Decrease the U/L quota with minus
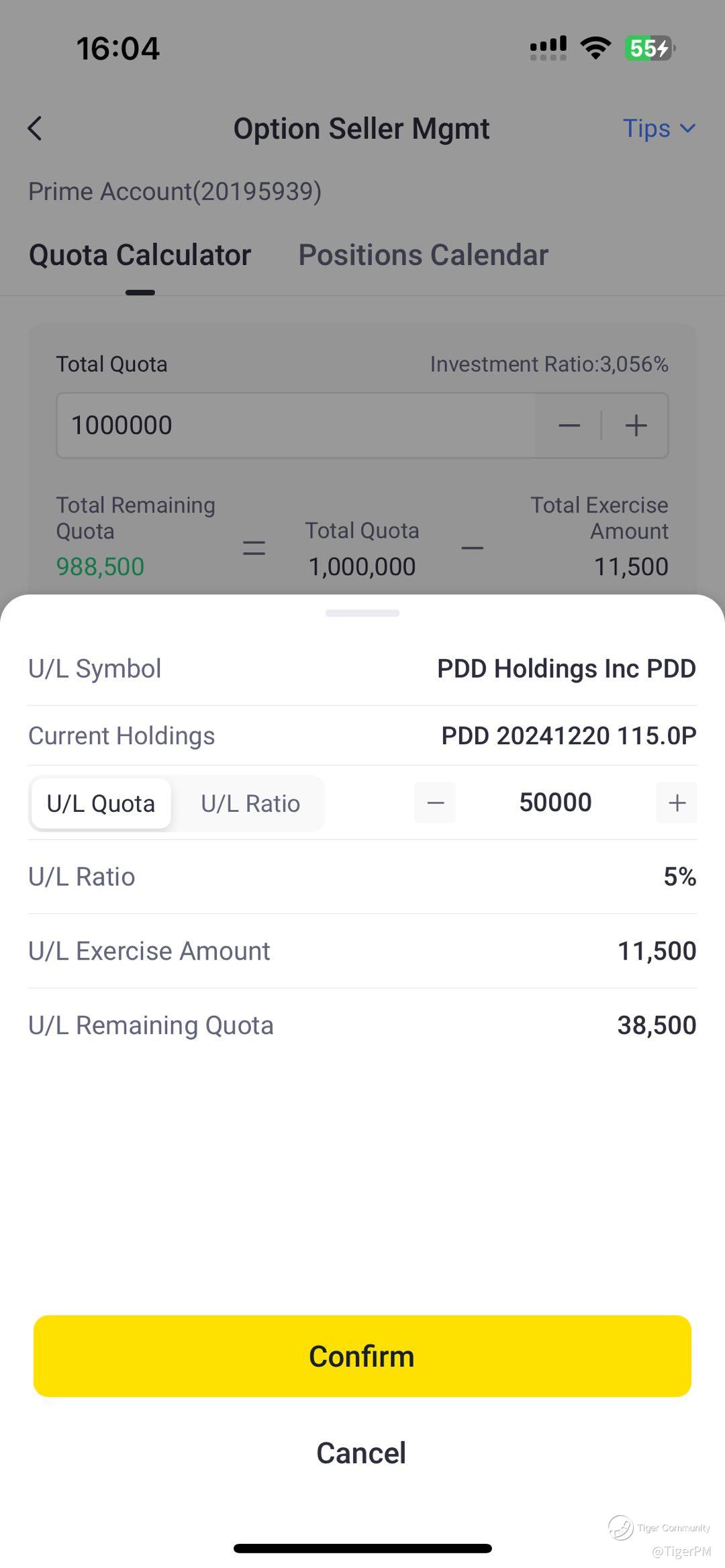This screenshot has width=725, height=1568. click(435, 802)
